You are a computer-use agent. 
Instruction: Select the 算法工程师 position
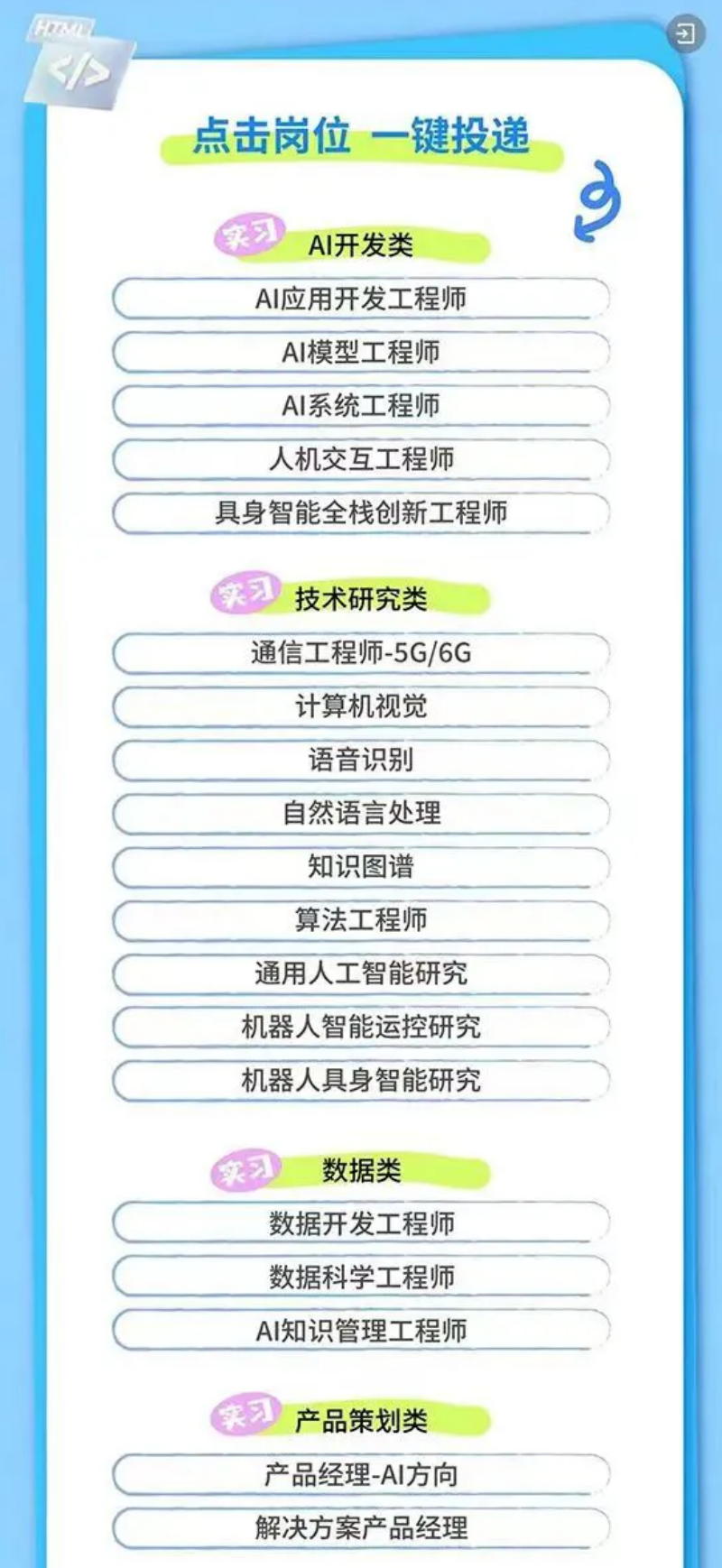point(361,920)
